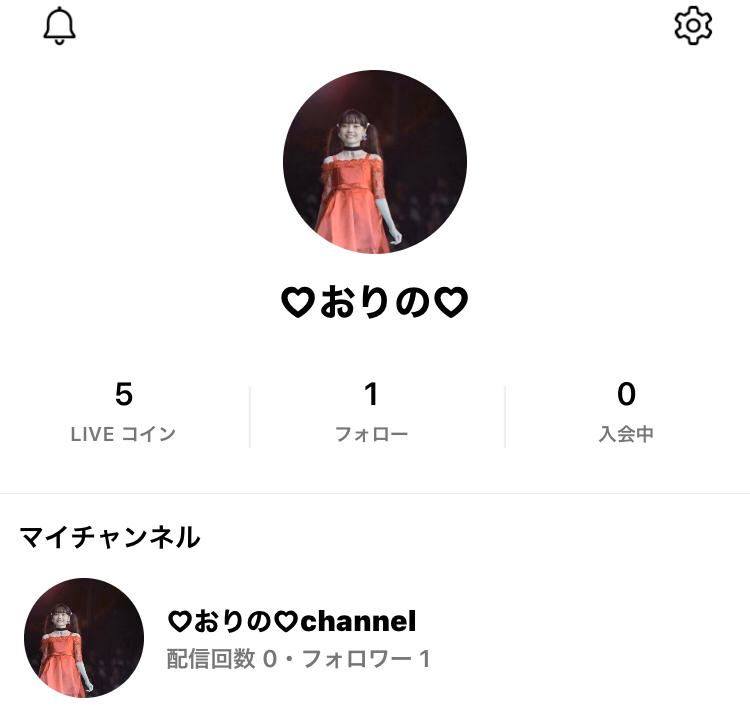Tap the large profile avatar
Viewport: 750px width, 727px height.
coord(375,162)
